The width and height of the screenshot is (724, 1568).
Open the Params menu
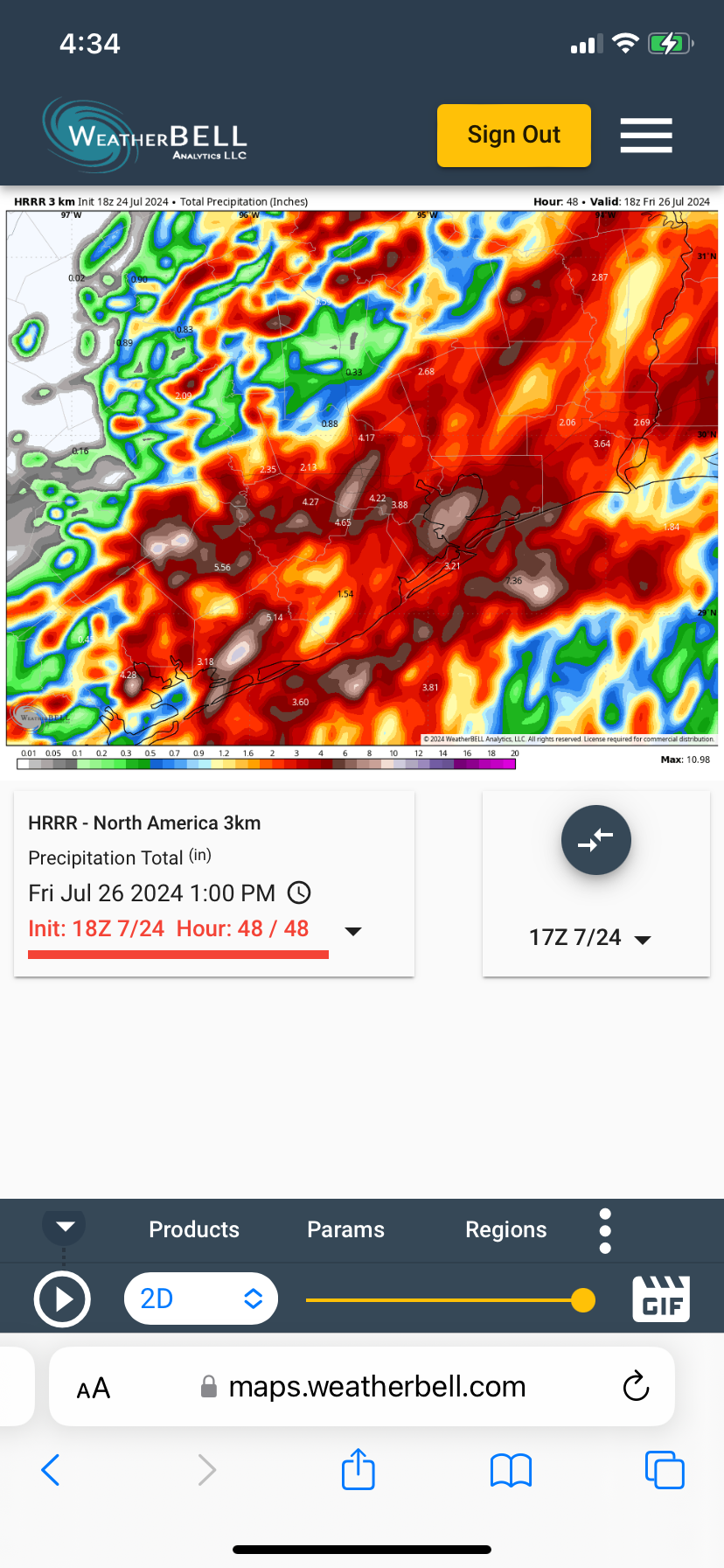[345, 1229]
